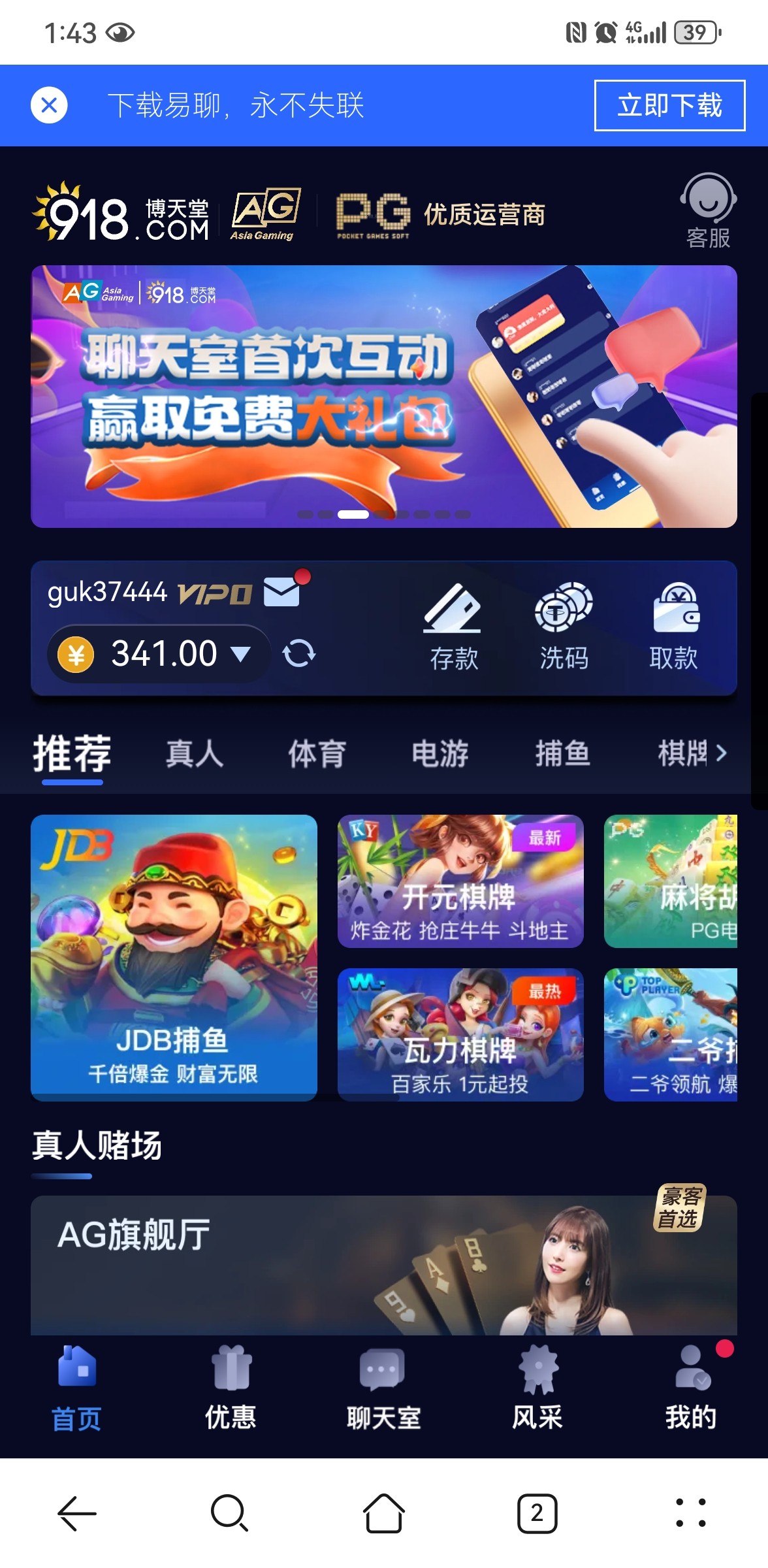Open 客服 customer service
Image resolution: width=768 pixels, height=1568 pixels.
point(708,212)
